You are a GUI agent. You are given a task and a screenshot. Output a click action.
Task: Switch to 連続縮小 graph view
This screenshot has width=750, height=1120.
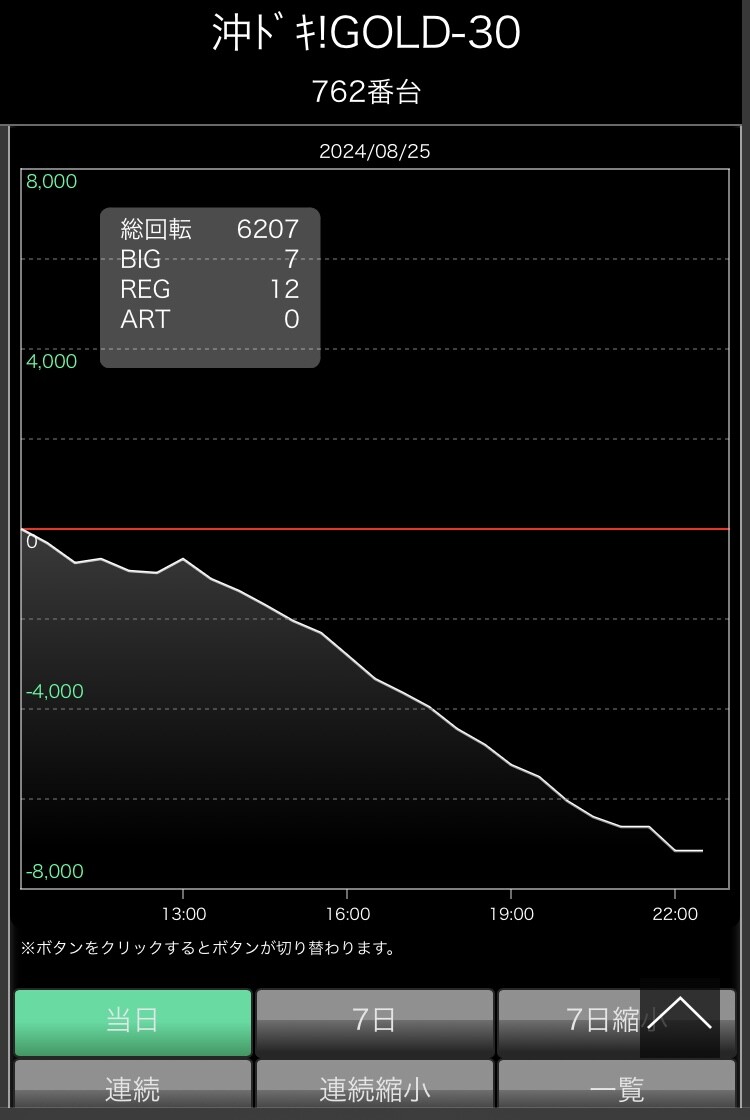(x=374, y=1088)
